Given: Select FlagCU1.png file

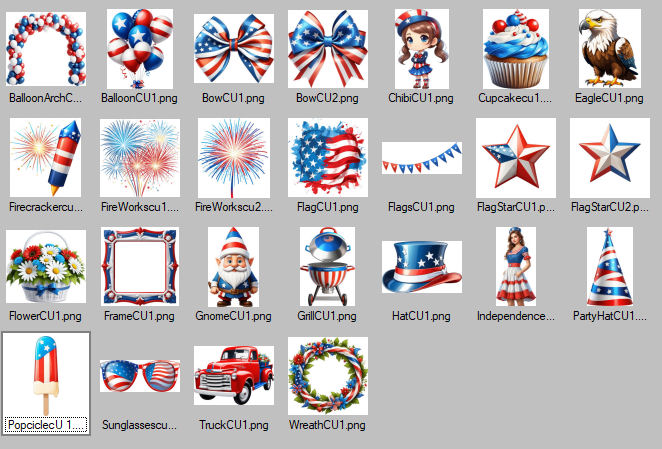Looking at the screenshot, I should (327, 158).
